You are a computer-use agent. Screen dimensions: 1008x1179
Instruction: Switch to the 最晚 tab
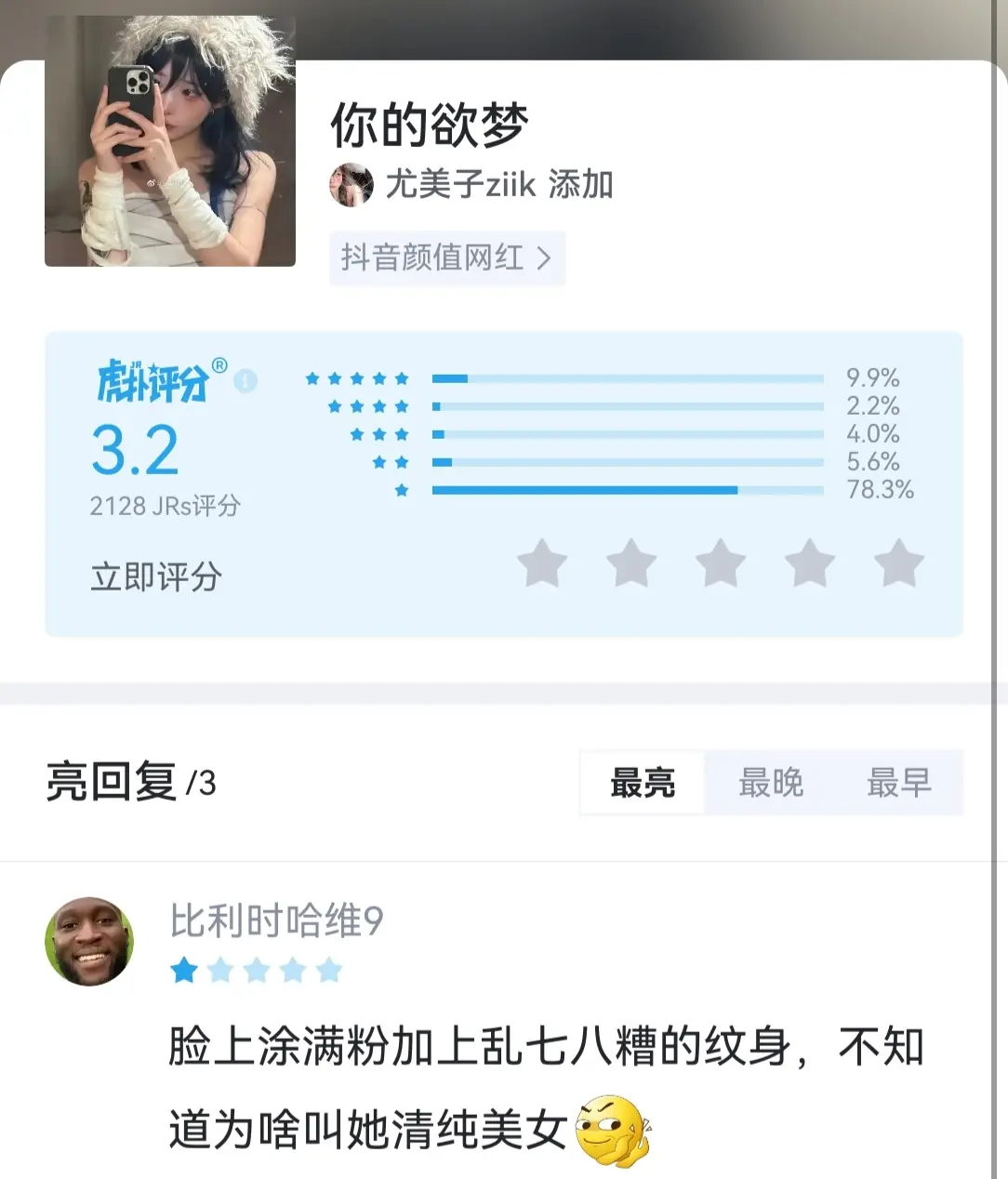pyautogui.click(x=770, y=783)
